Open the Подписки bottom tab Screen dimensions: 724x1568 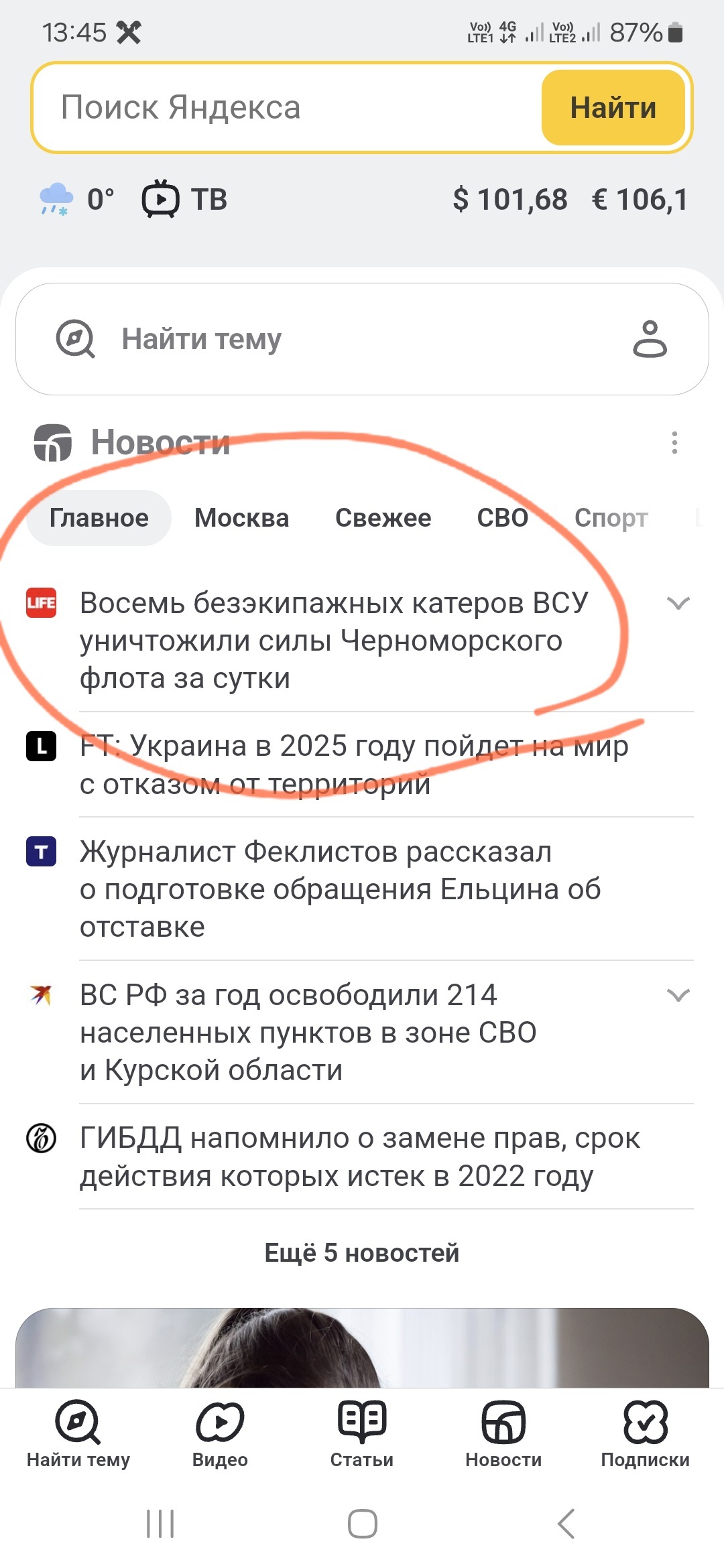645,1433
